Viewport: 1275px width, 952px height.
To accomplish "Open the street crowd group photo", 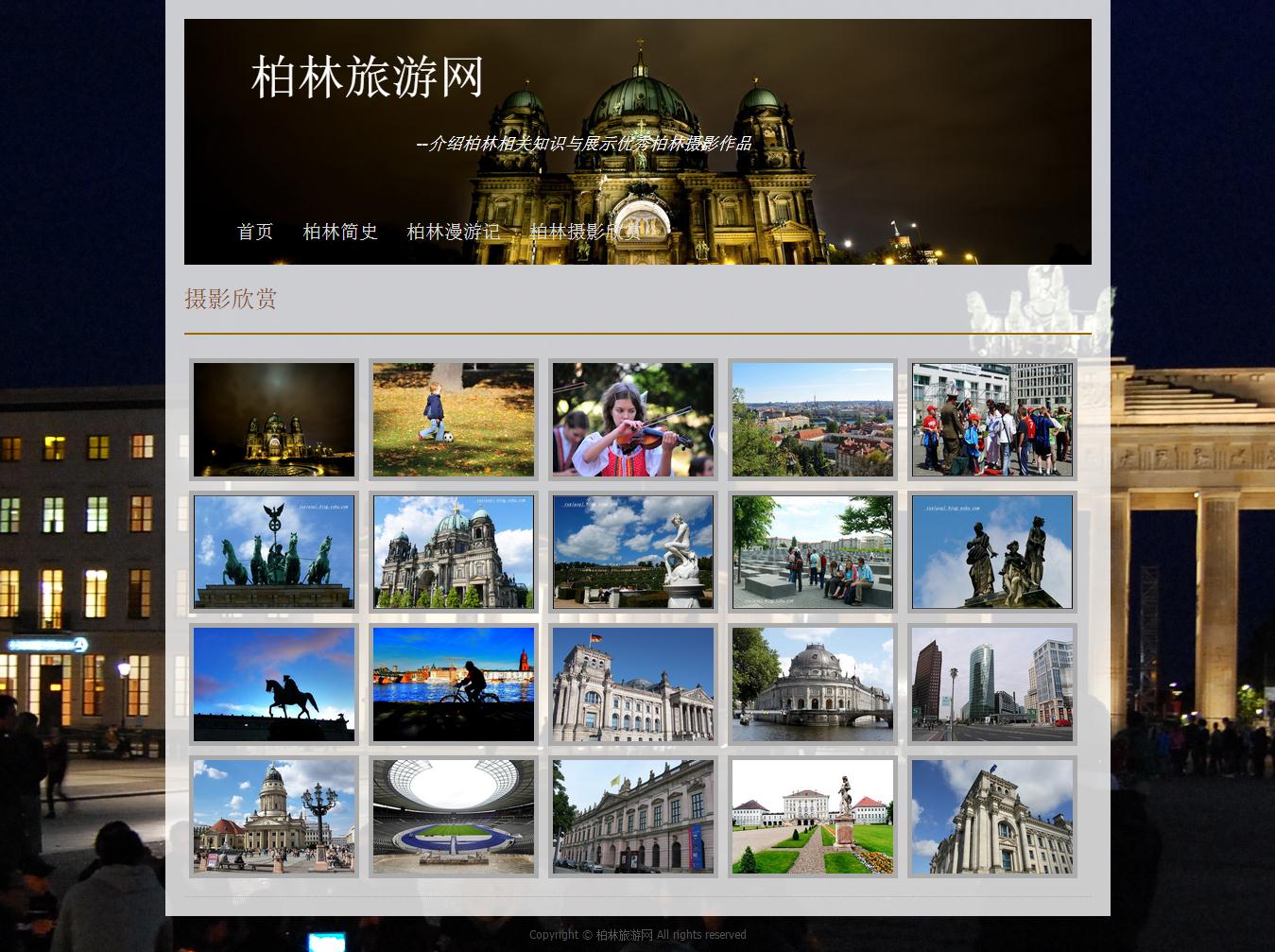I will click(x=992, y=420).
